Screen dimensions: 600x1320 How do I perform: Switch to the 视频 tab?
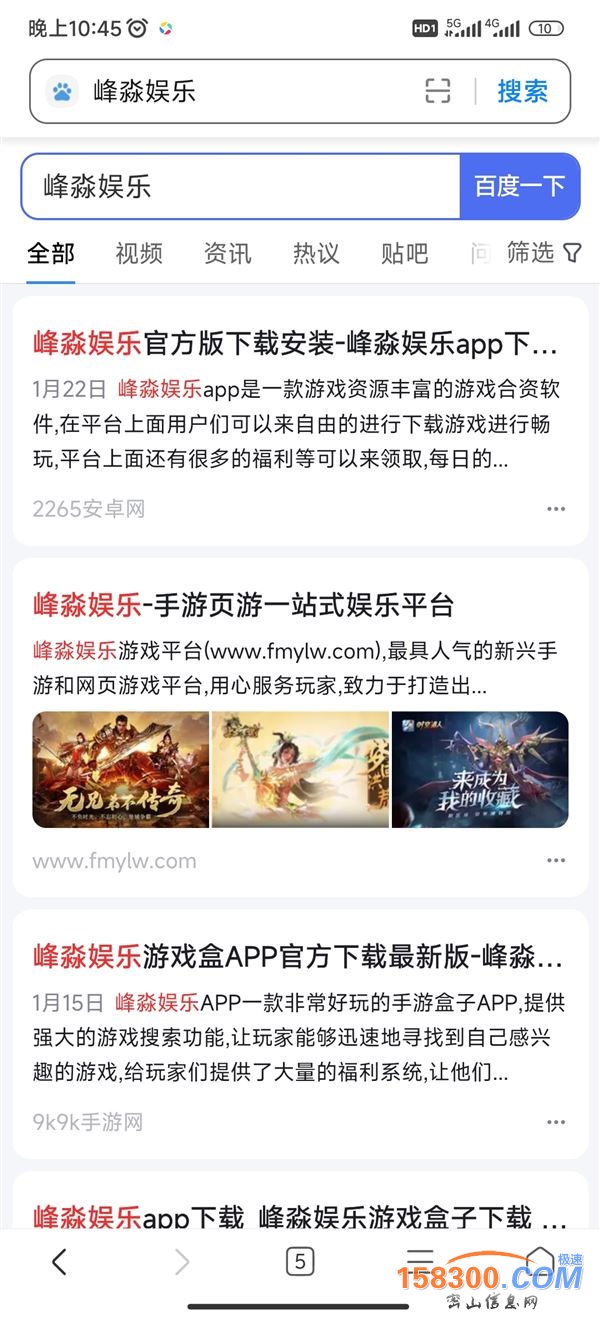(139, 253)
